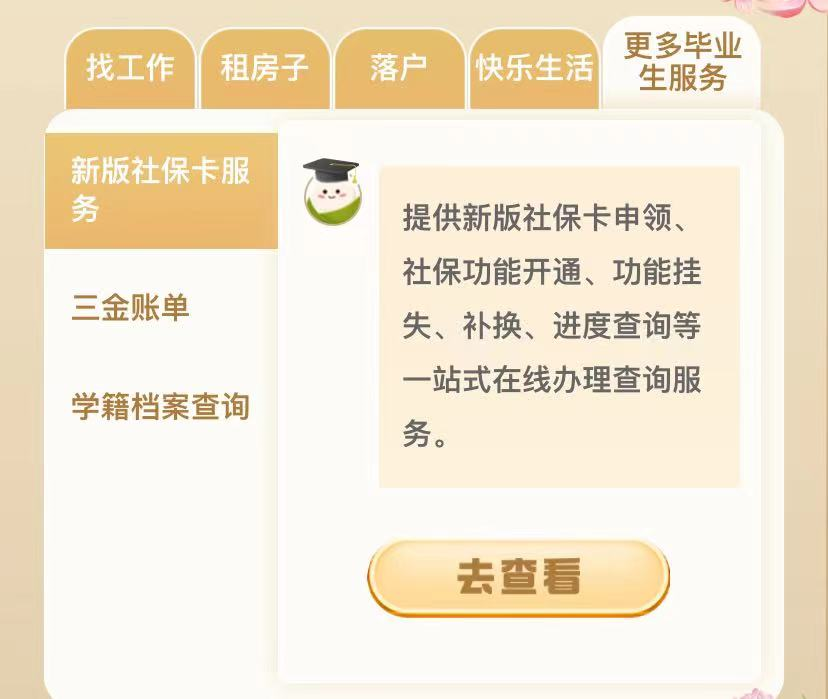Select the 落户 tab
The height and width of the screenshot is (699, 828).
tap(399, 68)
